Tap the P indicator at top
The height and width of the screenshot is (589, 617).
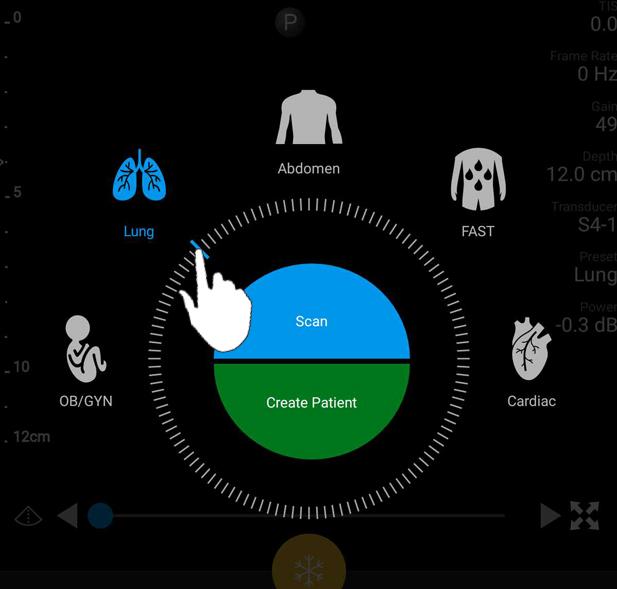coord(289,22)
